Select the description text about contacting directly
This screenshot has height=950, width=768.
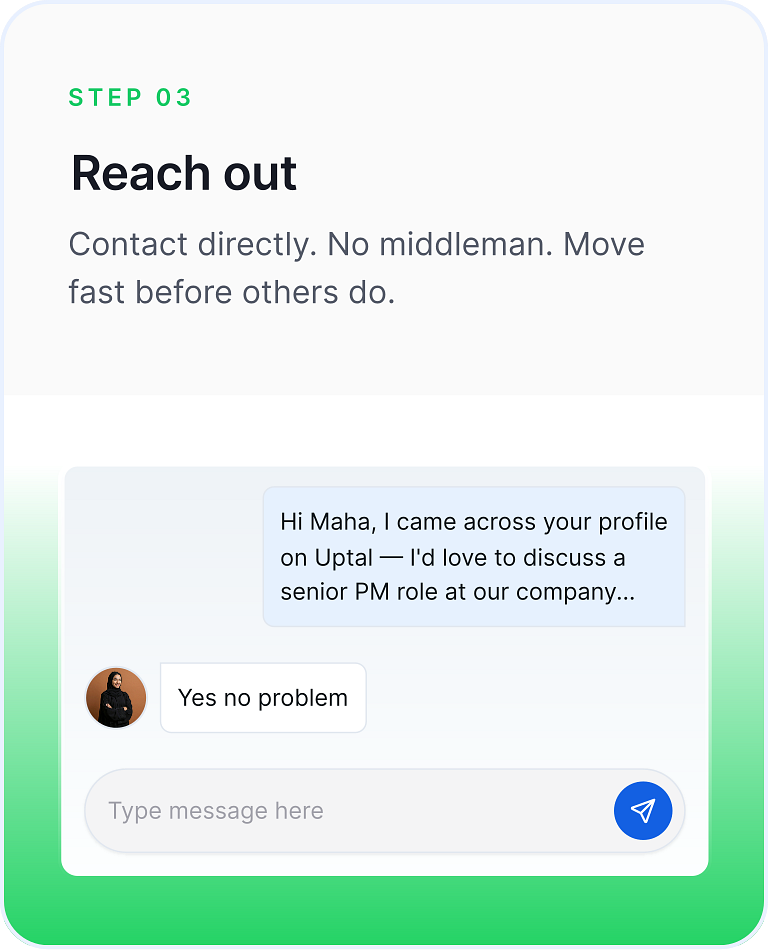(x=356, y=267)
